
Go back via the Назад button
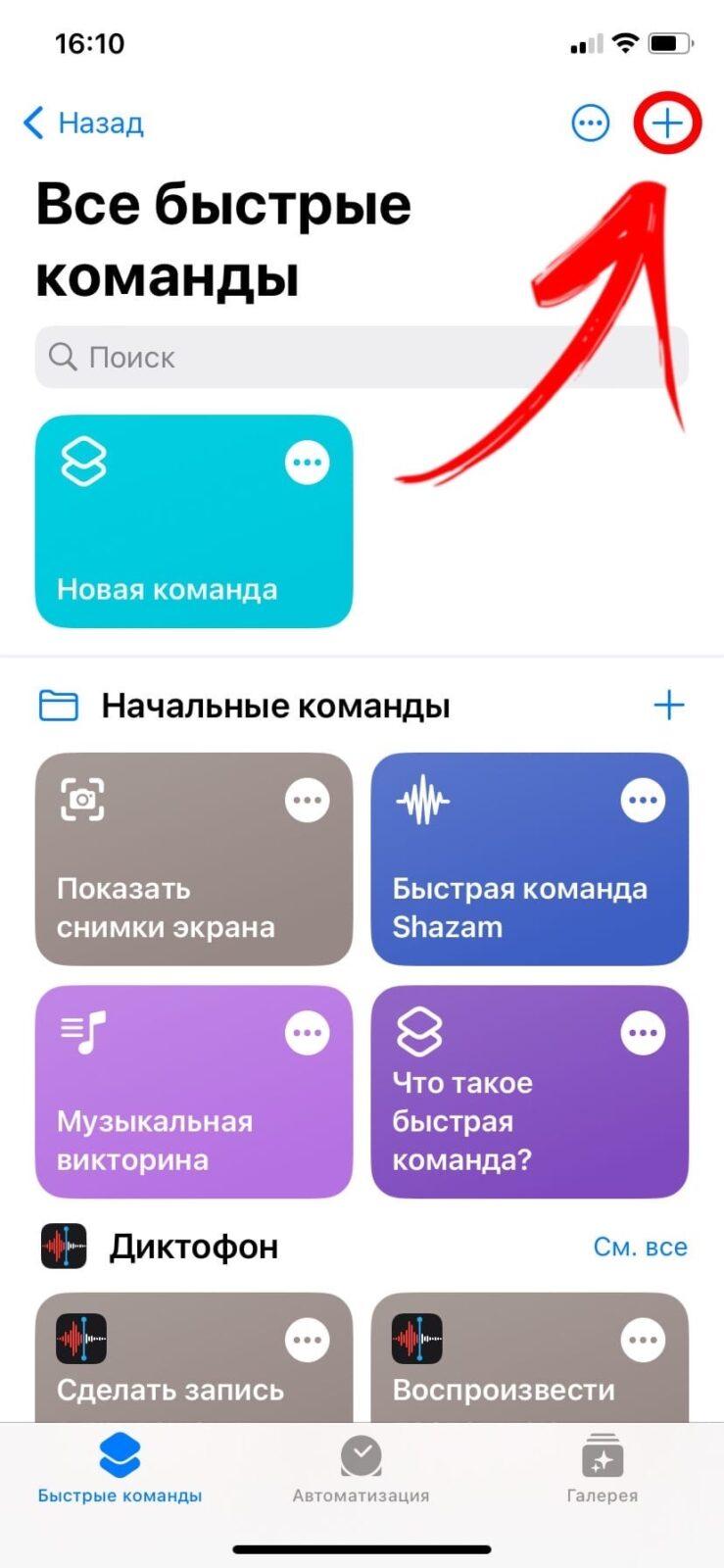tap(83, 123)
